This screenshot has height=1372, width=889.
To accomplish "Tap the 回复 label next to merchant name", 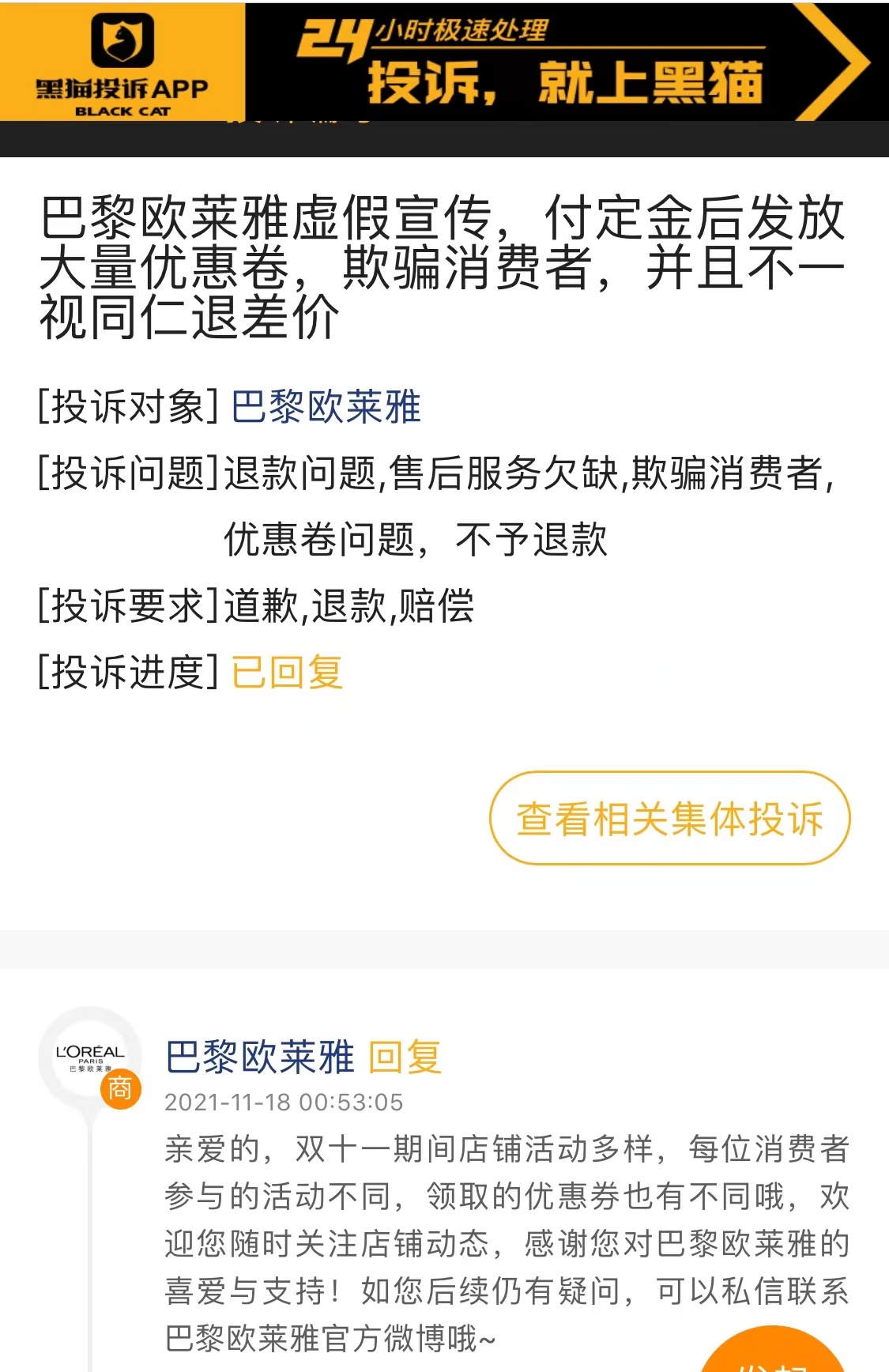I will 405,1056.
